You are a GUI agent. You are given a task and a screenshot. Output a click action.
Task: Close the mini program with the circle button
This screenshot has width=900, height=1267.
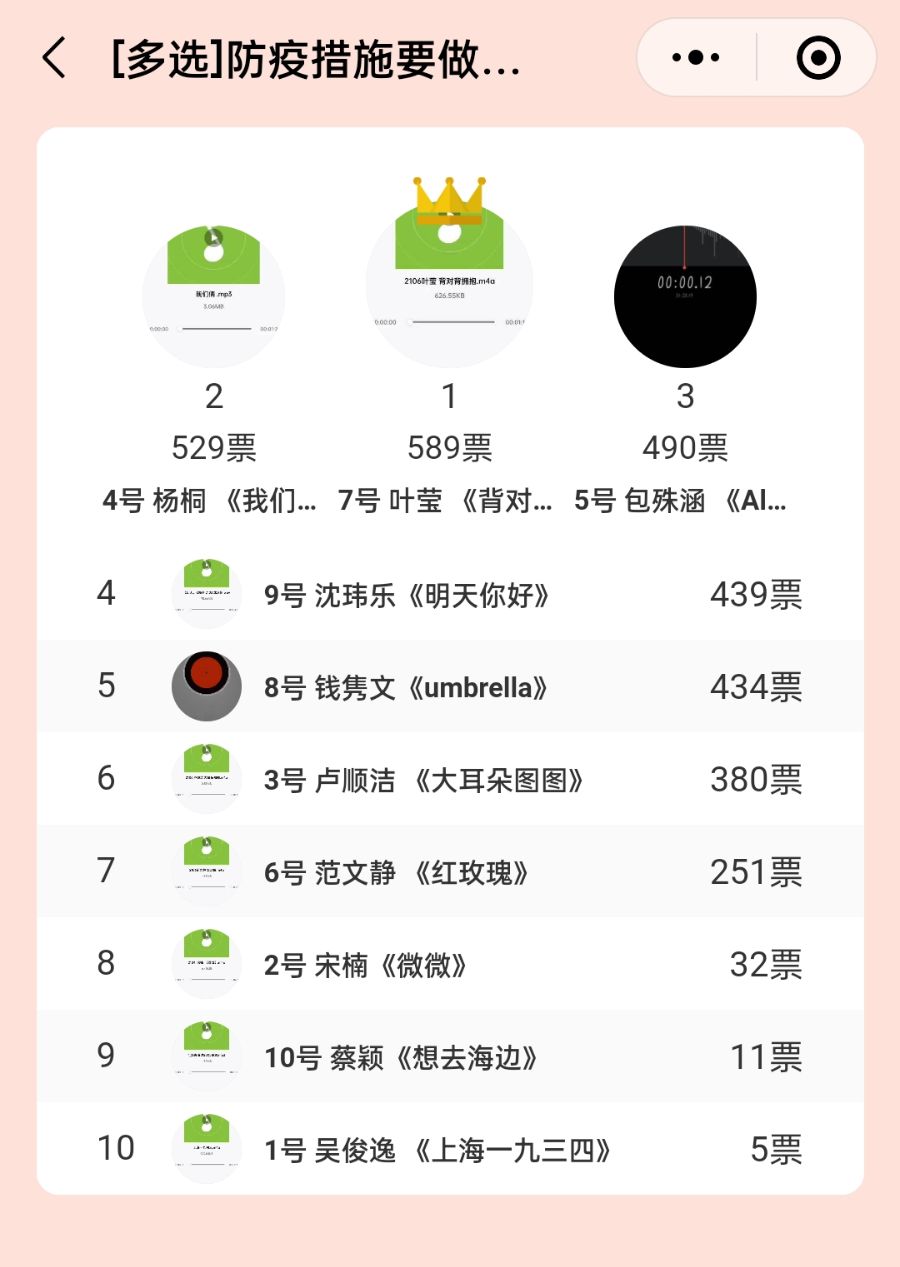pyautogui.click(x=818, y=59)
